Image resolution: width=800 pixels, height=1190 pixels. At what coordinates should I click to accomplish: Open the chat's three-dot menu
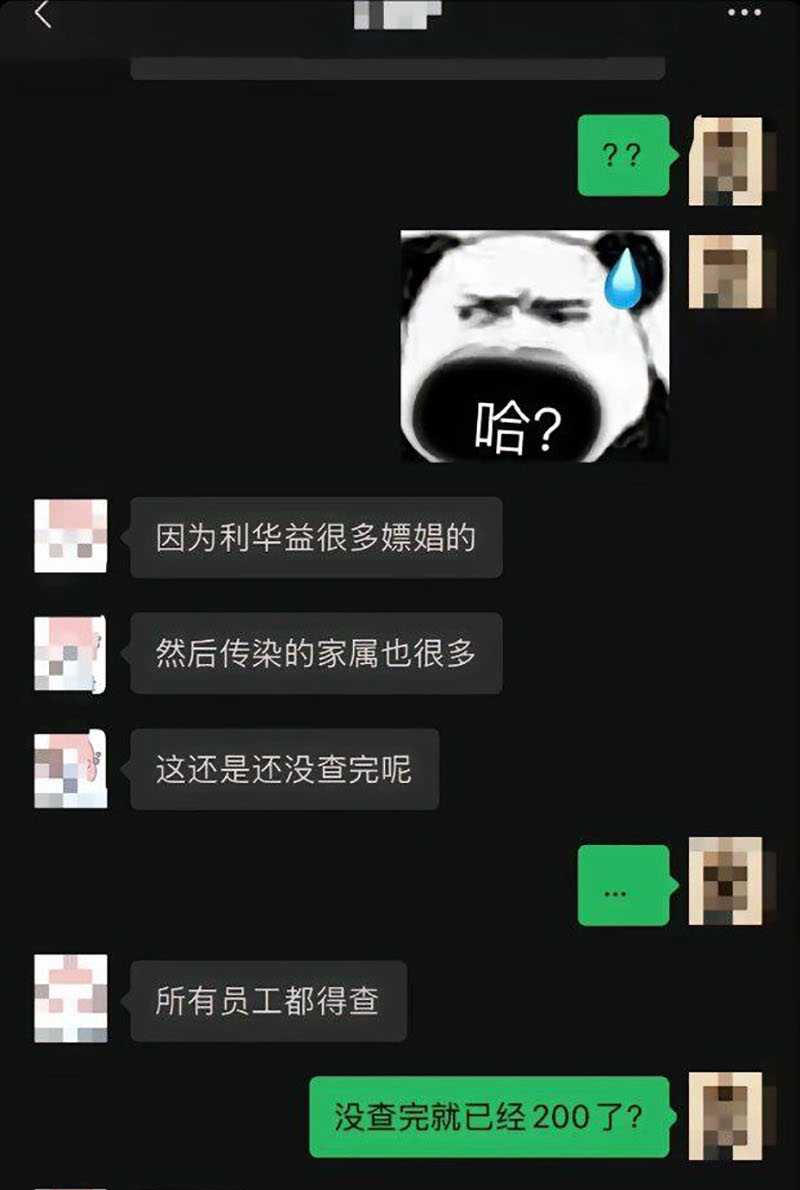[744, 13]
